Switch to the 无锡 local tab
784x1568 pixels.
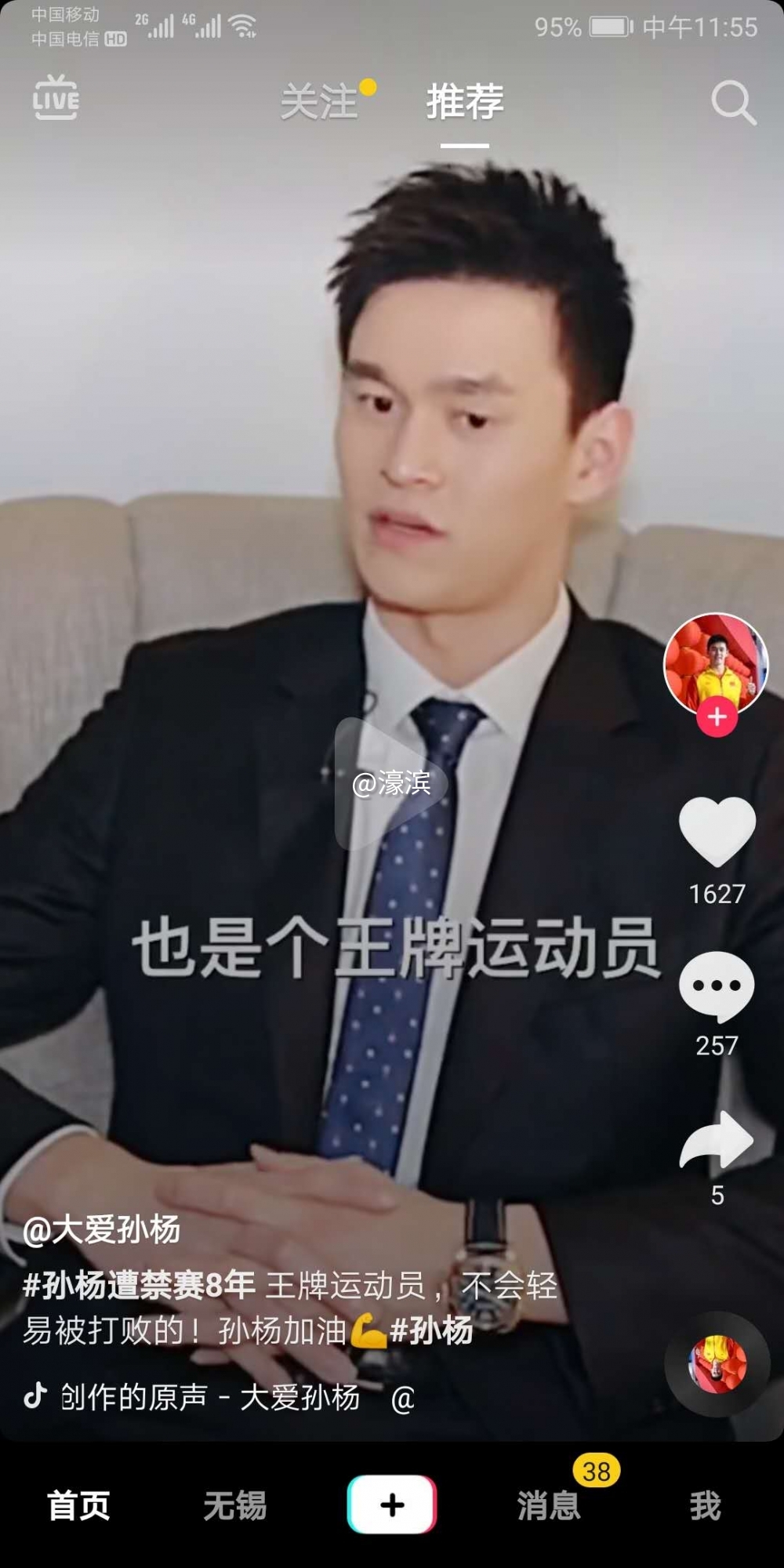click(x=234, y=1505)
